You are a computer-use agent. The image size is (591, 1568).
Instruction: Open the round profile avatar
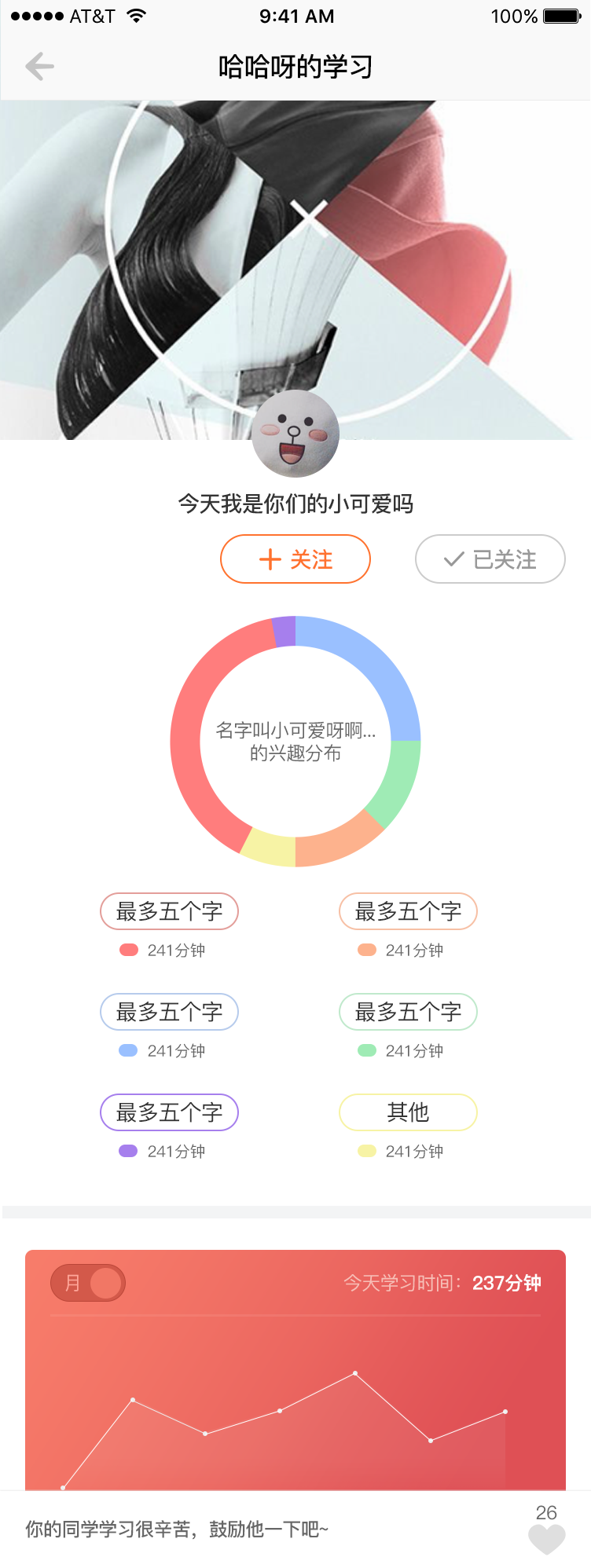[295, 434]
